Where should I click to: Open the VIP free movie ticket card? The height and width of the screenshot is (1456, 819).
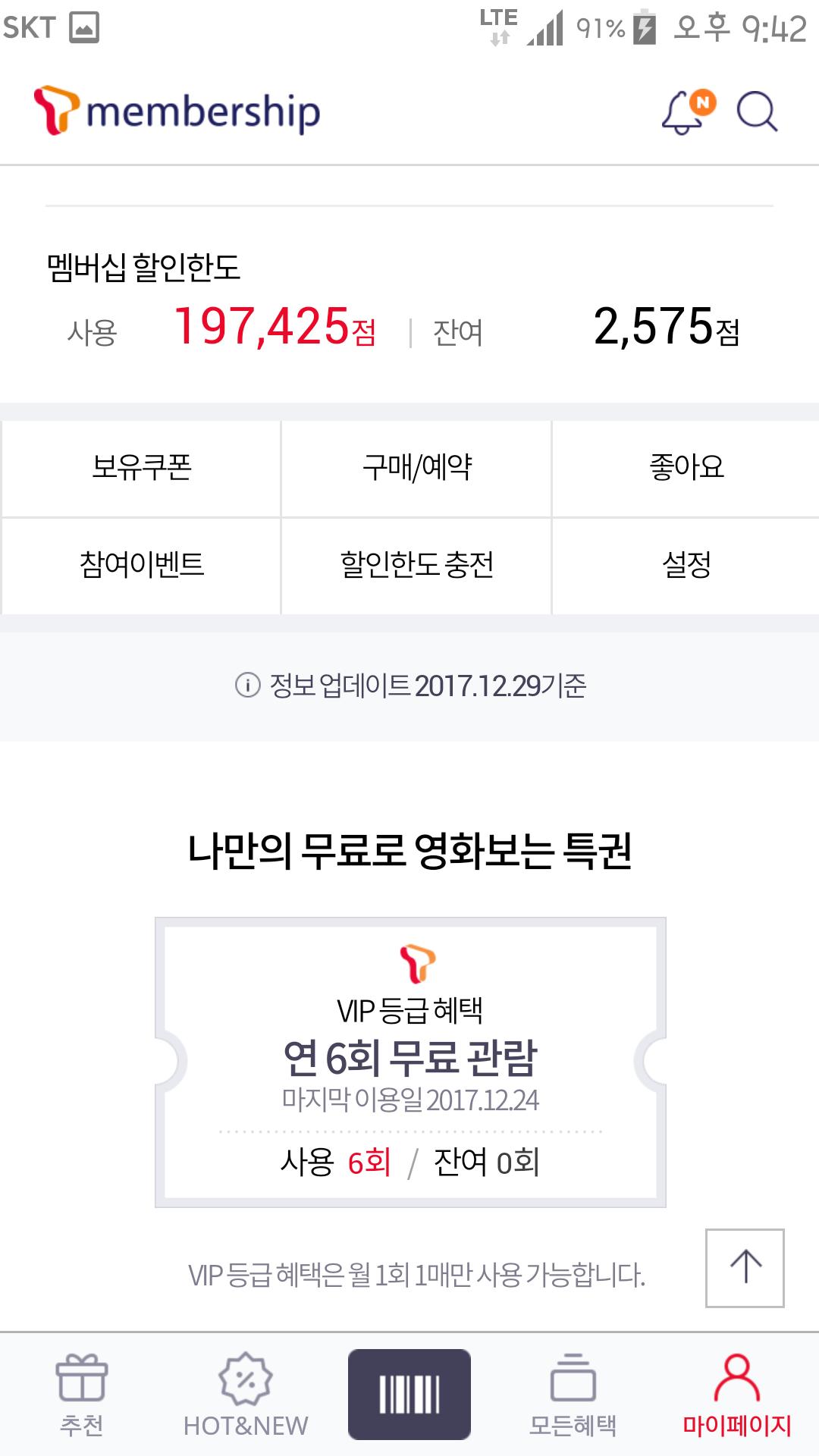pos(410,1062)
